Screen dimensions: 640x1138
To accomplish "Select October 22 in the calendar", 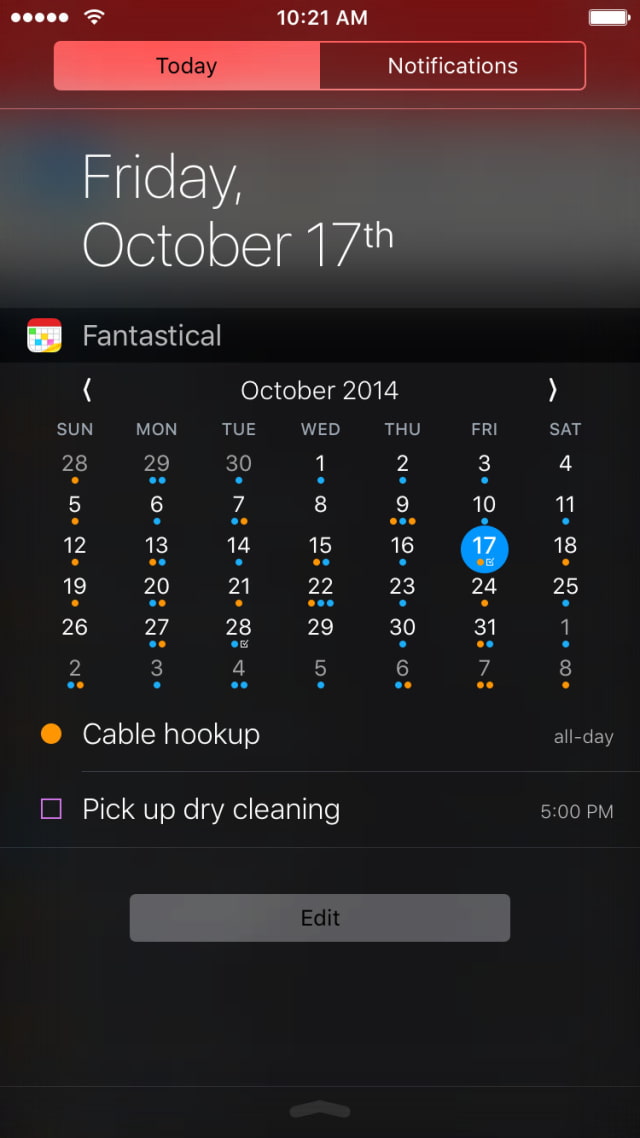I will pyautogui.click(x=320, y=588).
